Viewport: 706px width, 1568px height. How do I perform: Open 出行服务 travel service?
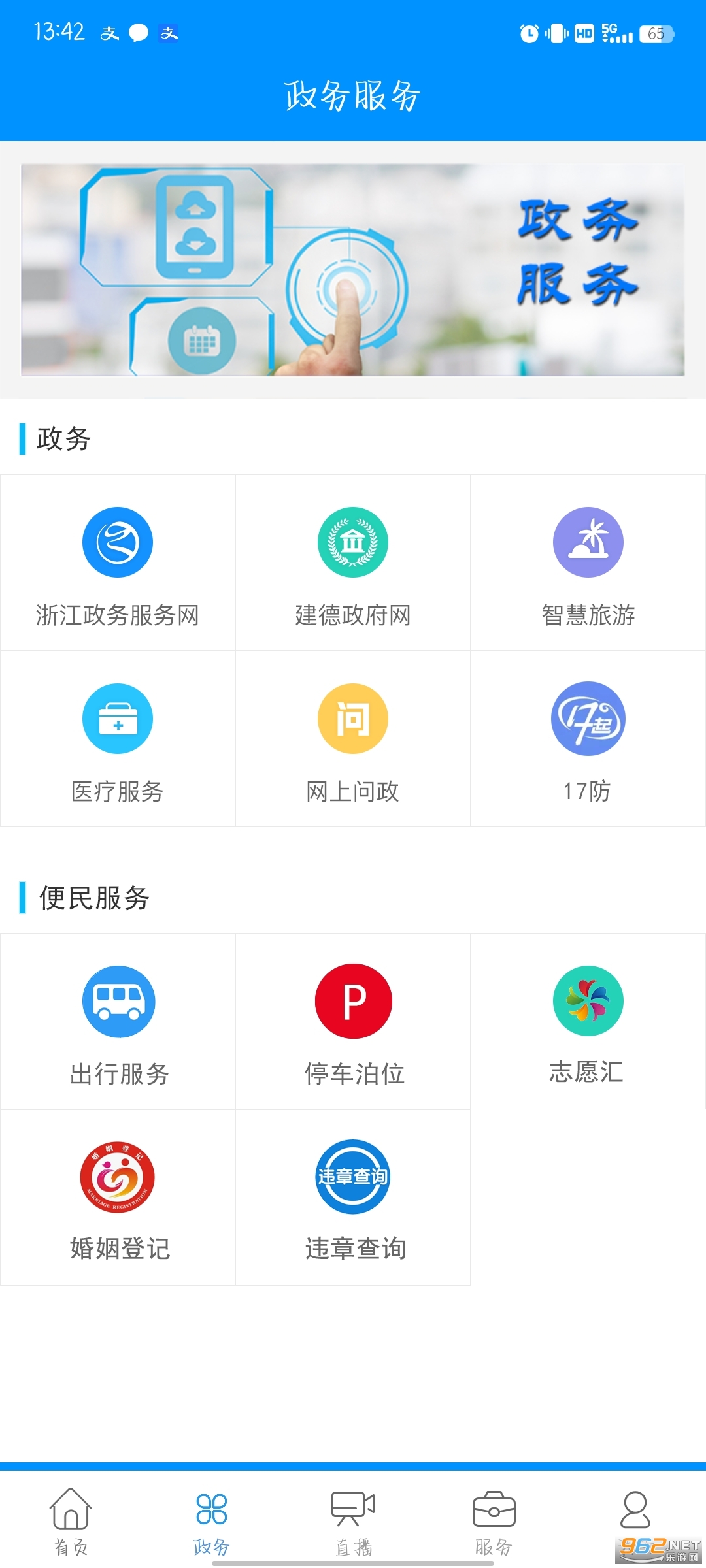tap(118, 1021)
